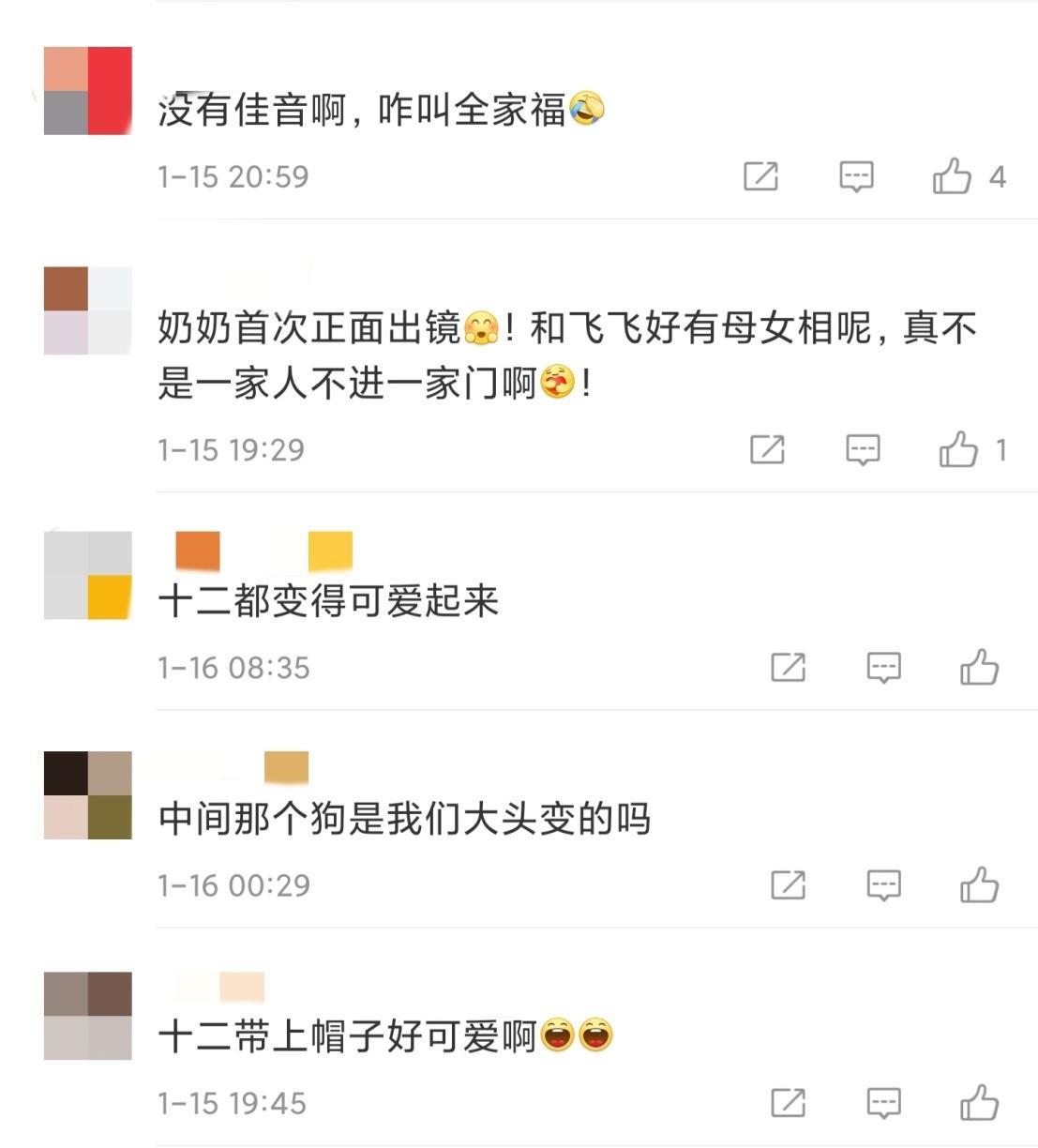1038x1148 pixels.
Task: Like the comment '中间那个狗是我们大头变的吗'
Action: click(x=979, y=885)
